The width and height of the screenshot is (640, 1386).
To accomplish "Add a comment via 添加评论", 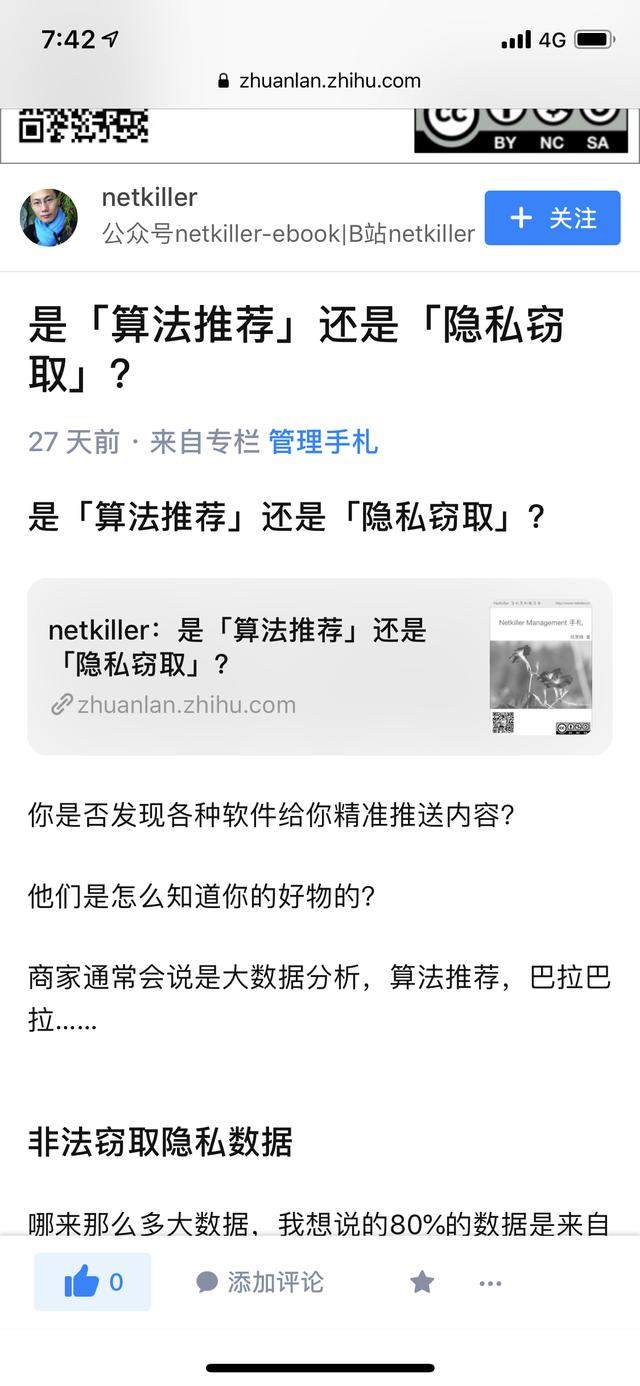I will (260, 1282).
